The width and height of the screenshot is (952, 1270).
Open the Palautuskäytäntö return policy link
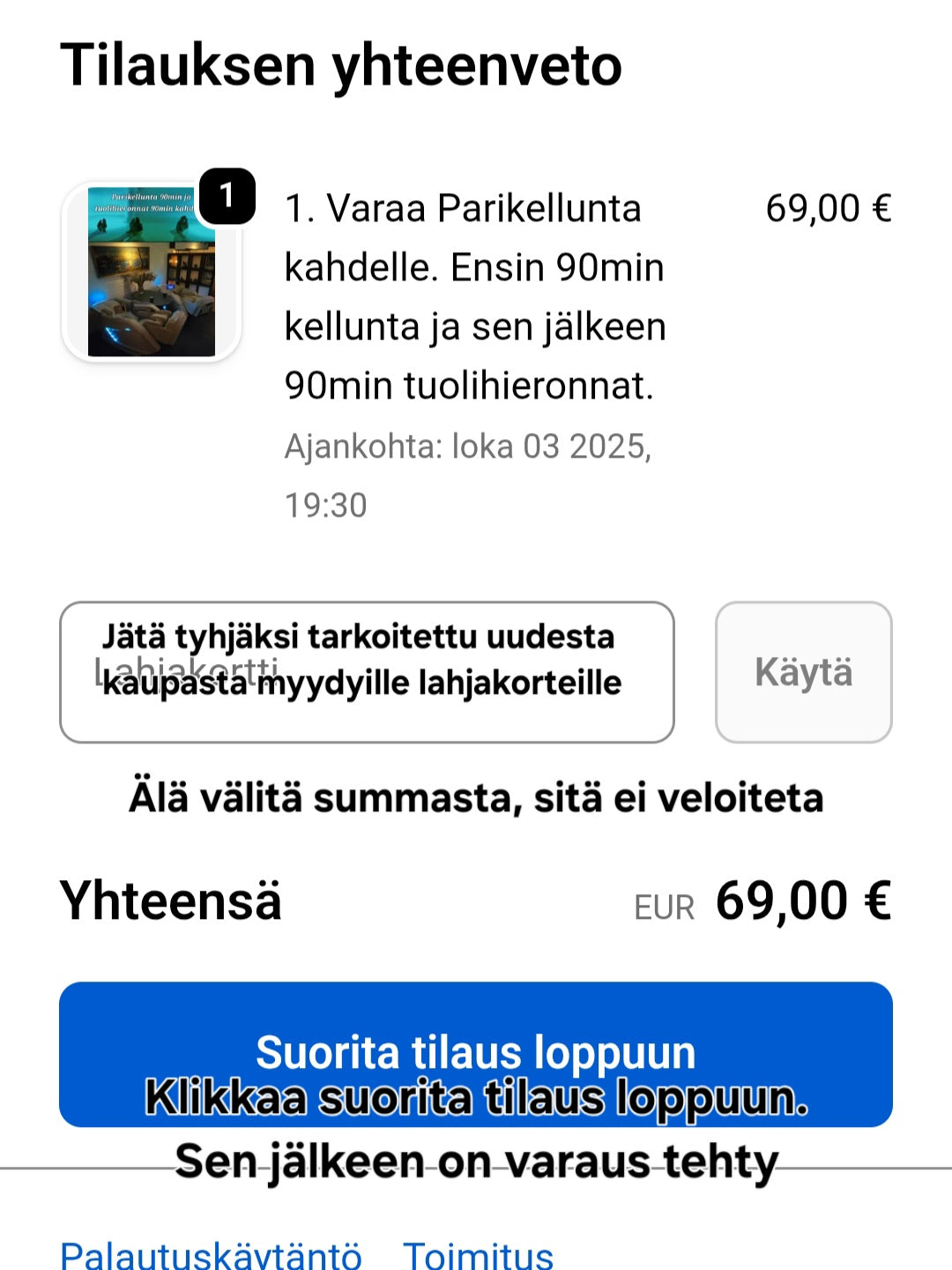(x=211, y=1254)
